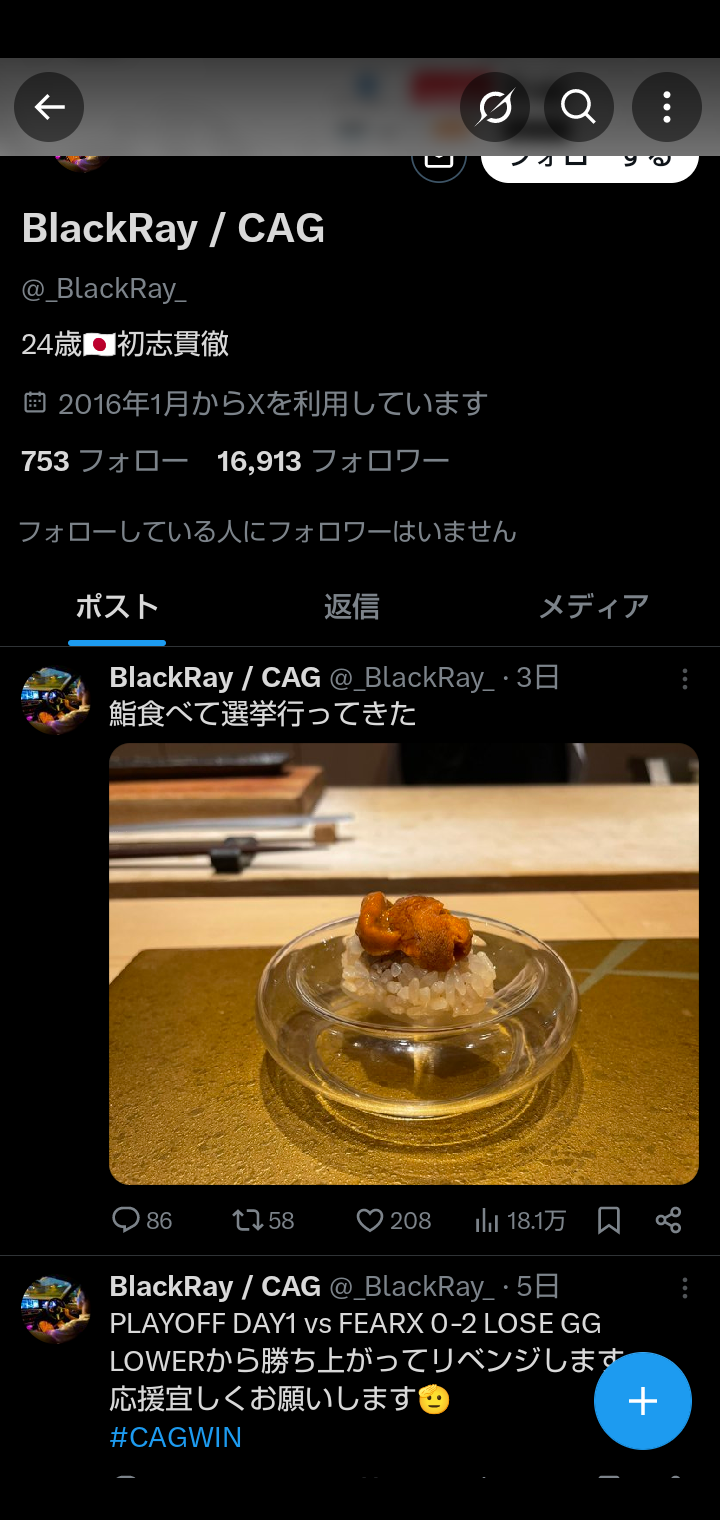Image resolution: width=720 pixels, height=1520 pixels.
Task: Open the #CAGWIN hashtag
Action: coord(175,1438)
